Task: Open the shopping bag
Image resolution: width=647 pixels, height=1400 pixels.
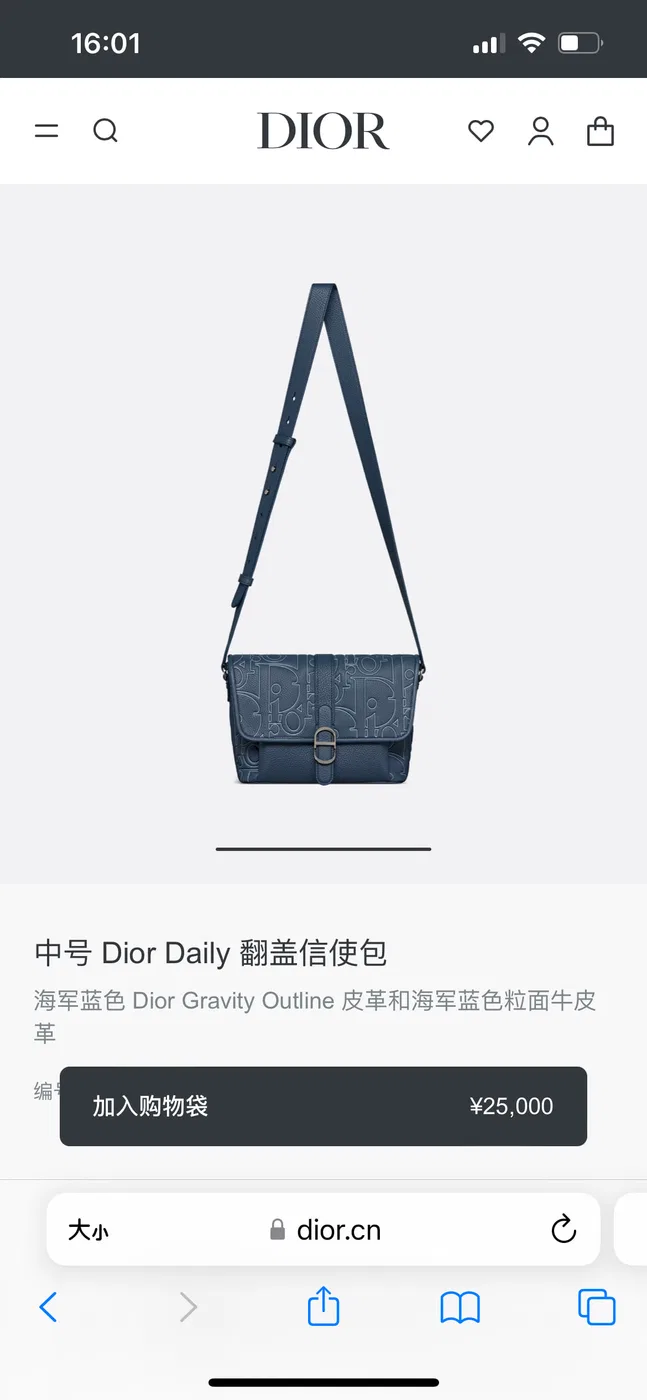Action: tap(600, 131)
